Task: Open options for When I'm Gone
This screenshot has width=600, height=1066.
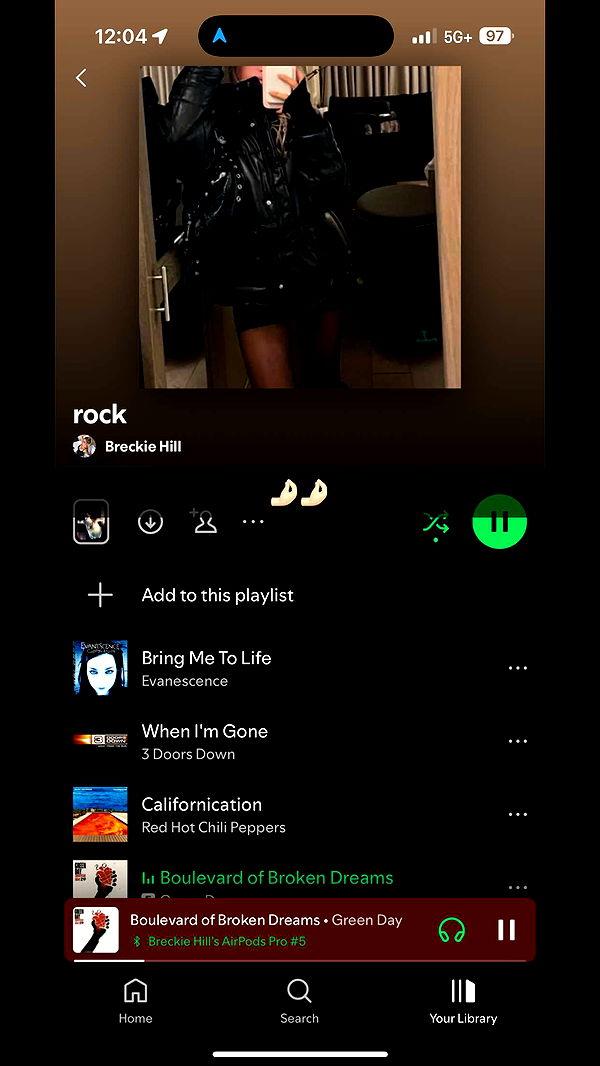Action: coord(517,741)
